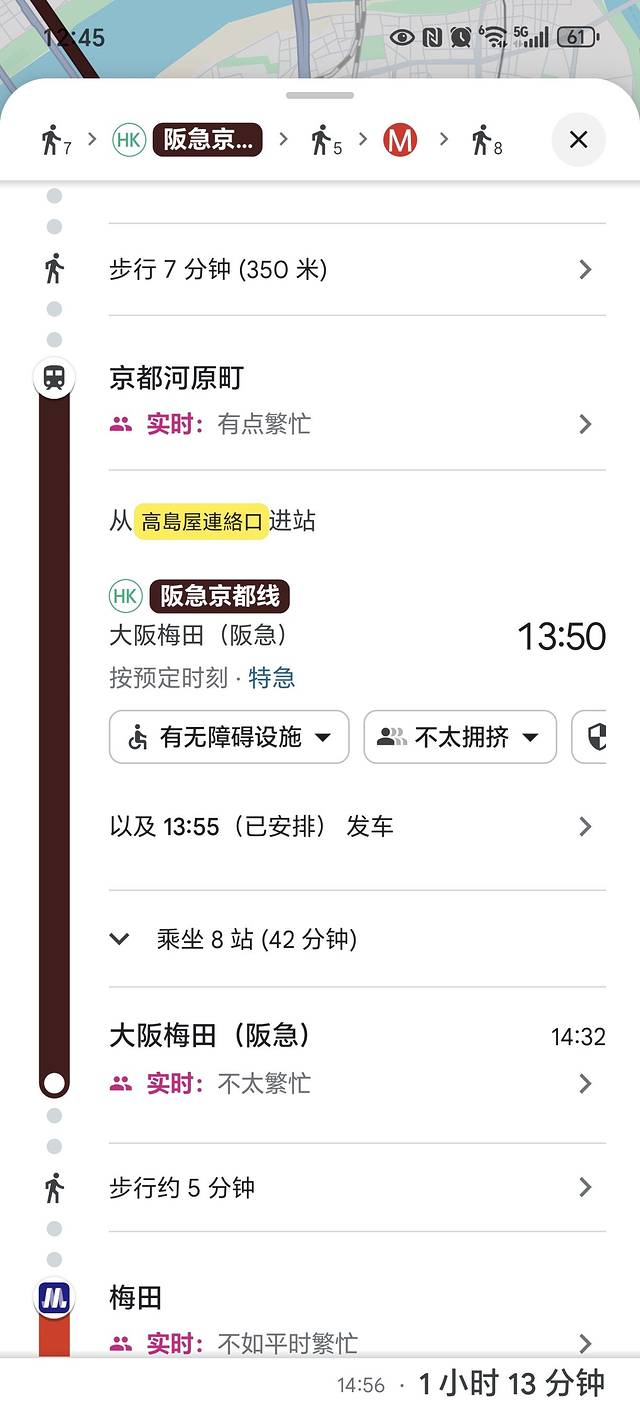Screen dimensions: 640x1411
Task: Expand the 有无障碍设施 dropdown chip
Action: [x=229, y=737]
